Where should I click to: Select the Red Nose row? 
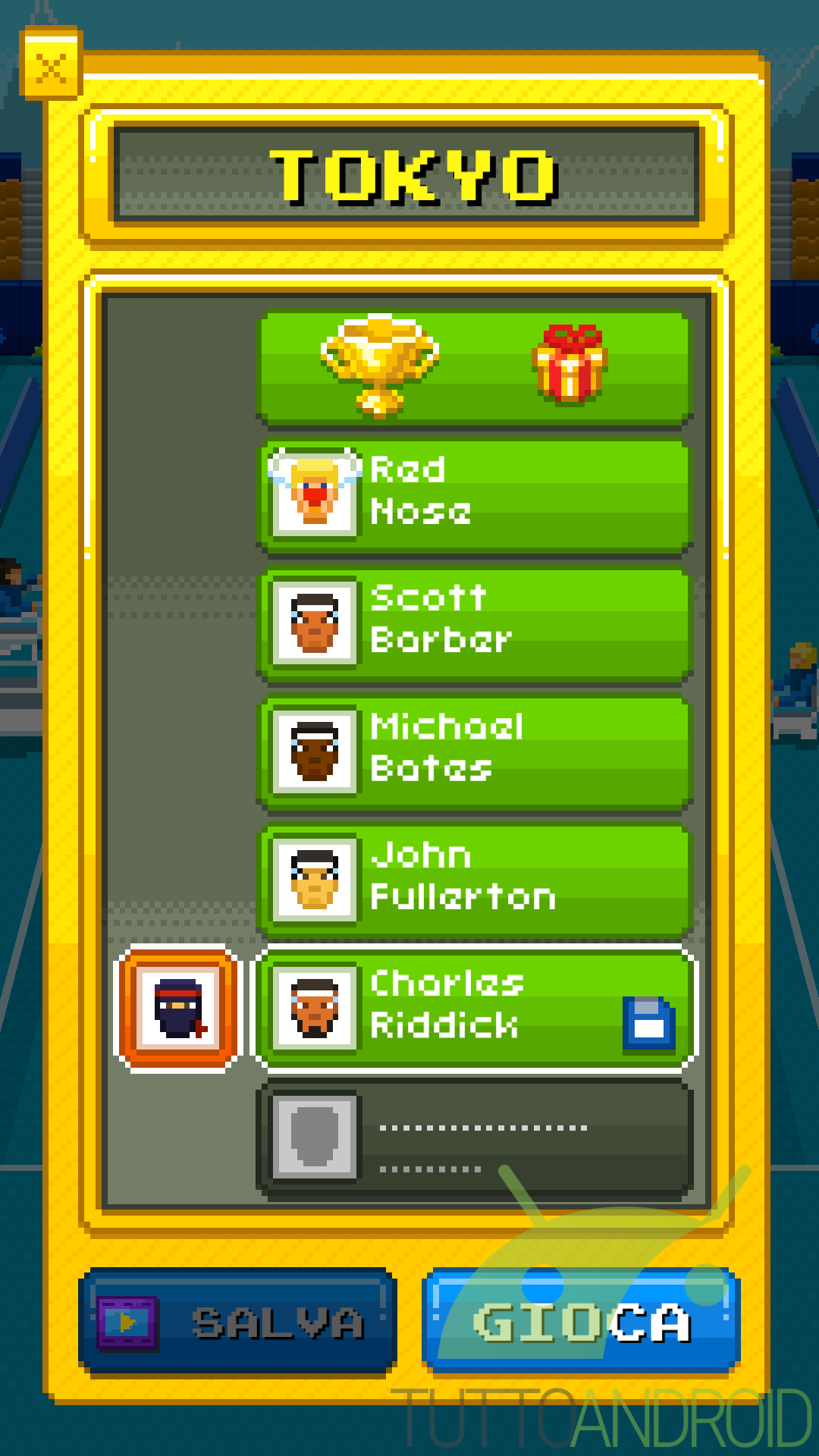475,495
